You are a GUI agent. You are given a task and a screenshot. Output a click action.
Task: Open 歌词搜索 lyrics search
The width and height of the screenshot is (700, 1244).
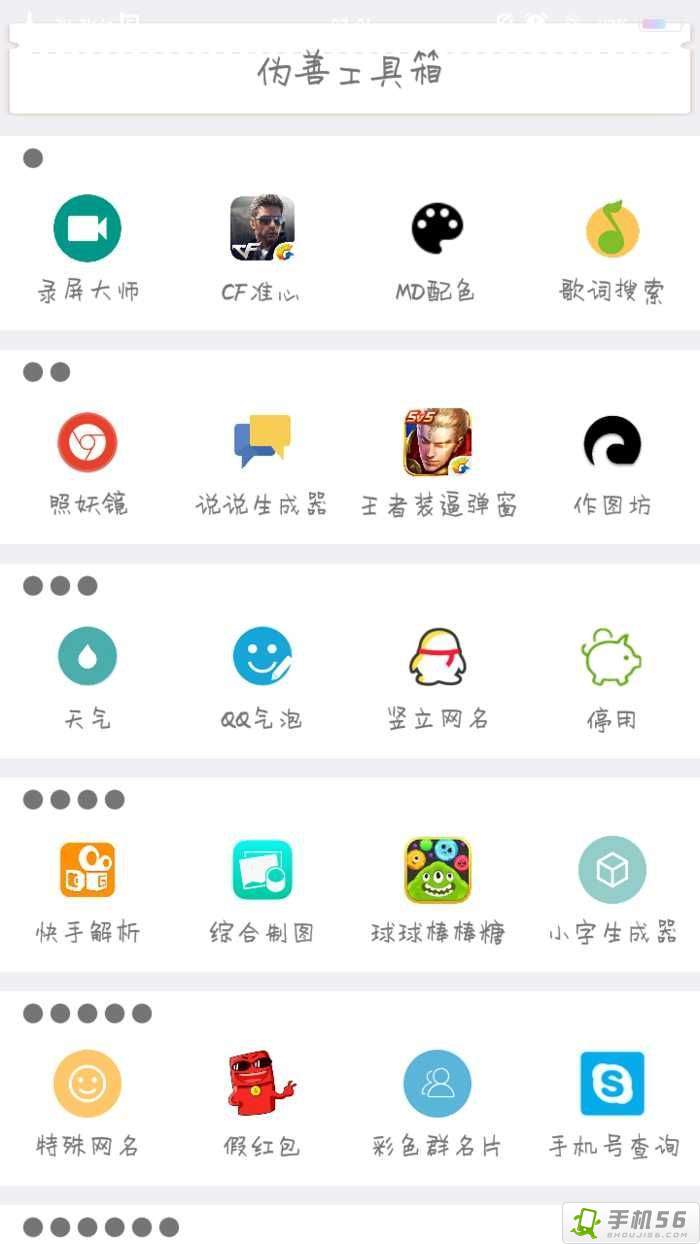tap(612, 228)
